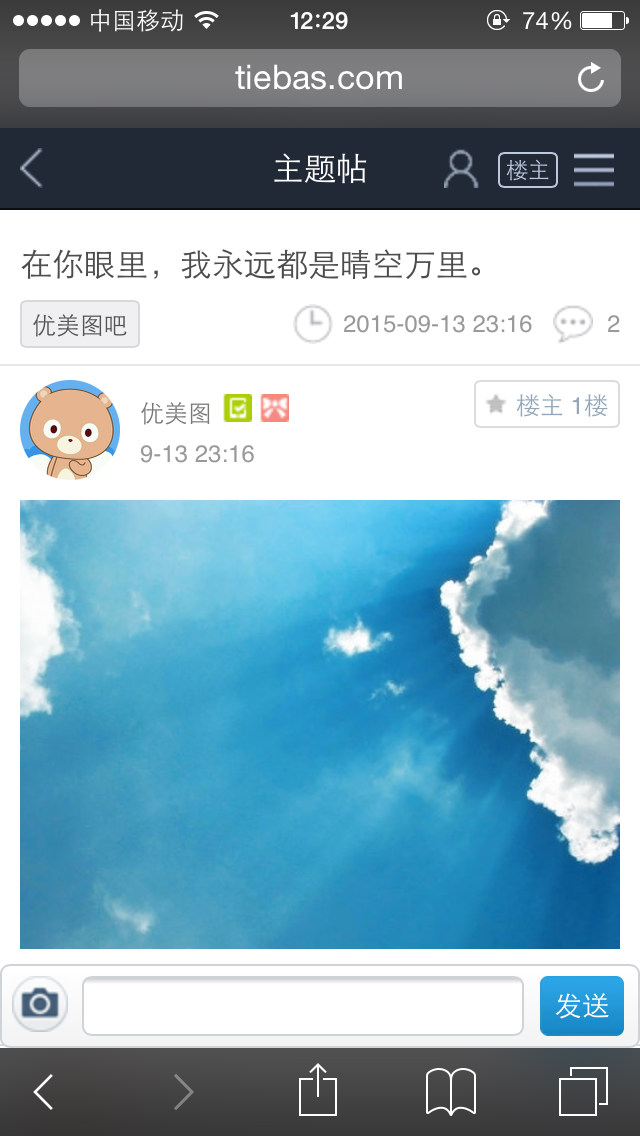Viewport: 640px width, 1136px height.
Task: Reload the page in address bar
Action: pos(591,78)
